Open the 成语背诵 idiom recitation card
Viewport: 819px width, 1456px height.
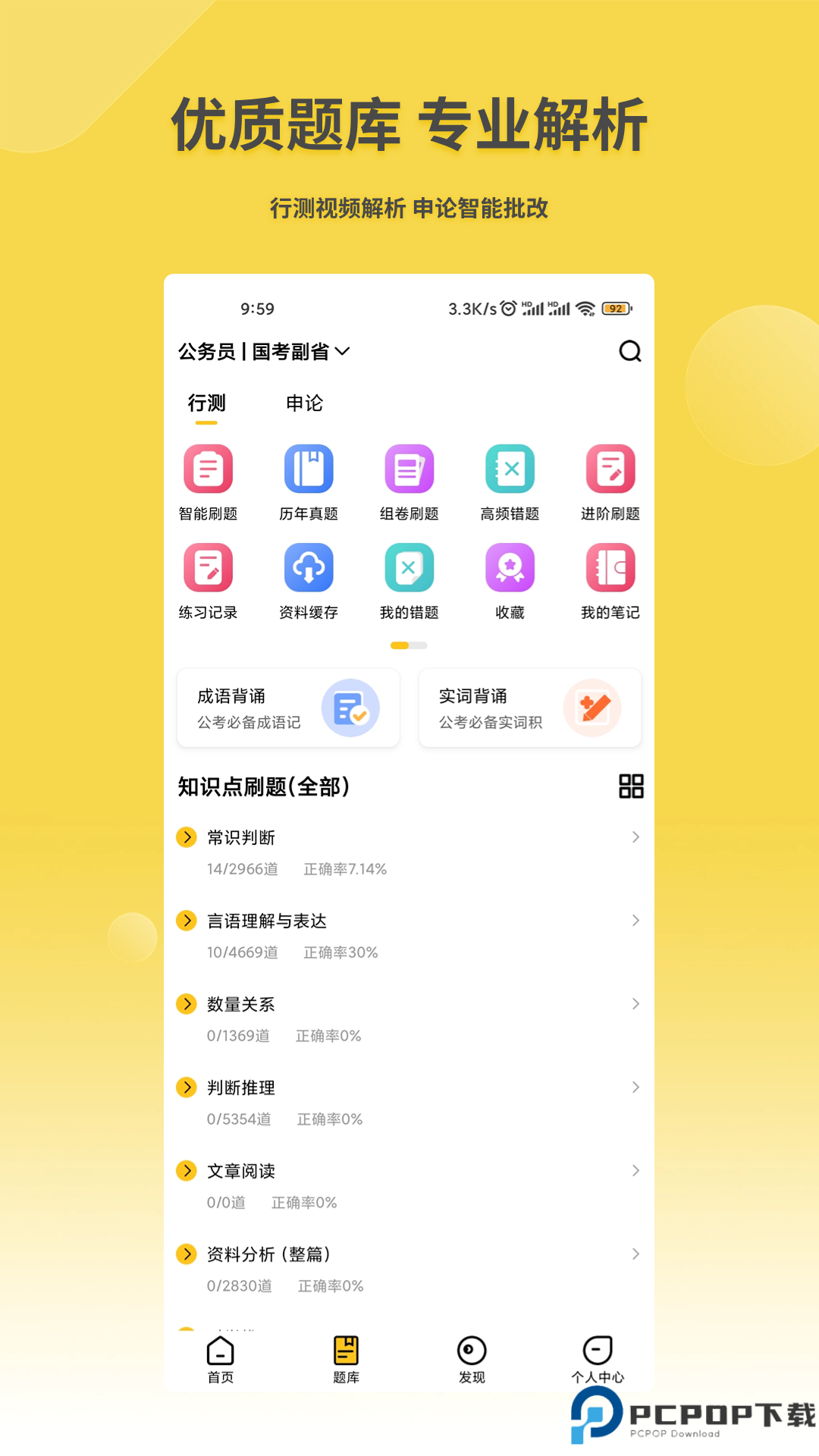point(288,708)
